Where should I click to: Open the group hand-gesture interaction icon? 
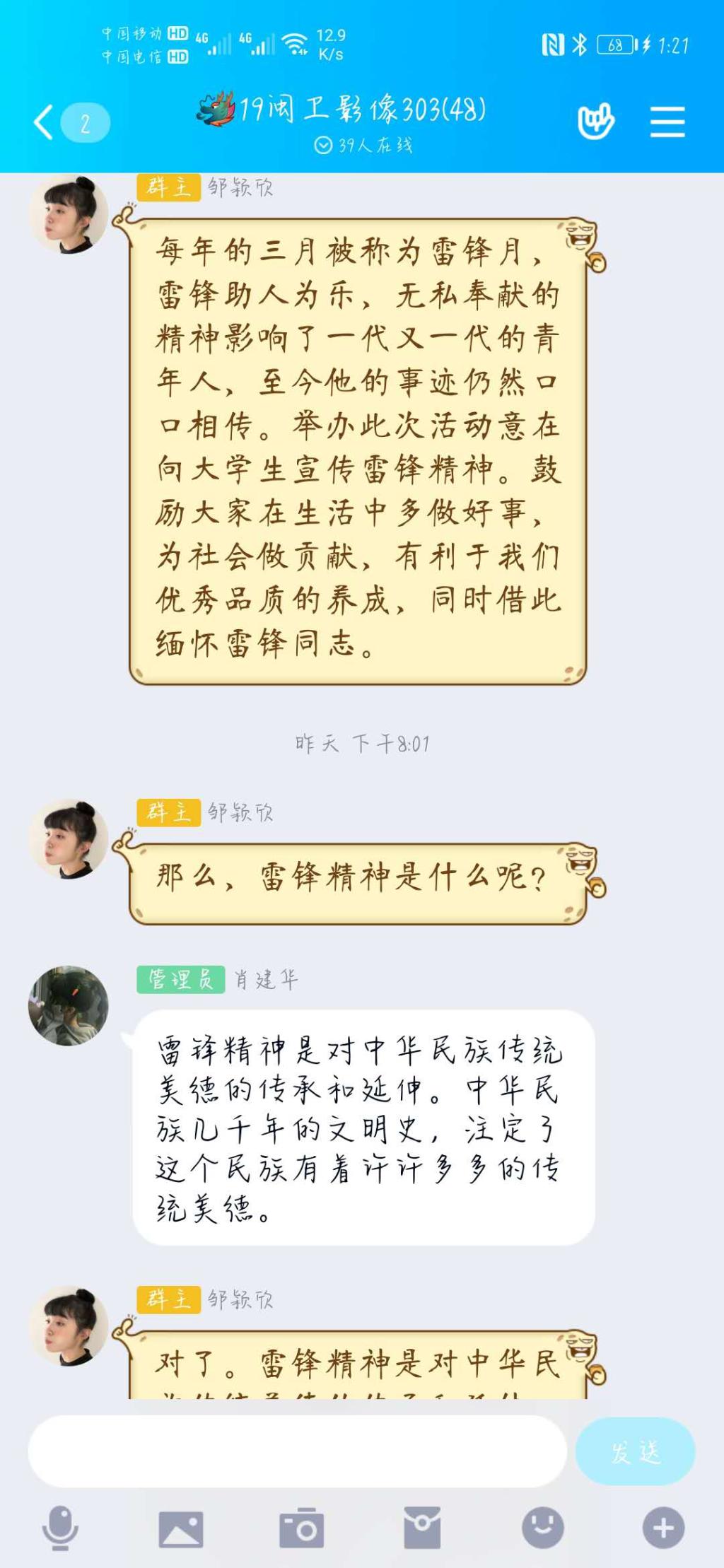pos(595,122)
